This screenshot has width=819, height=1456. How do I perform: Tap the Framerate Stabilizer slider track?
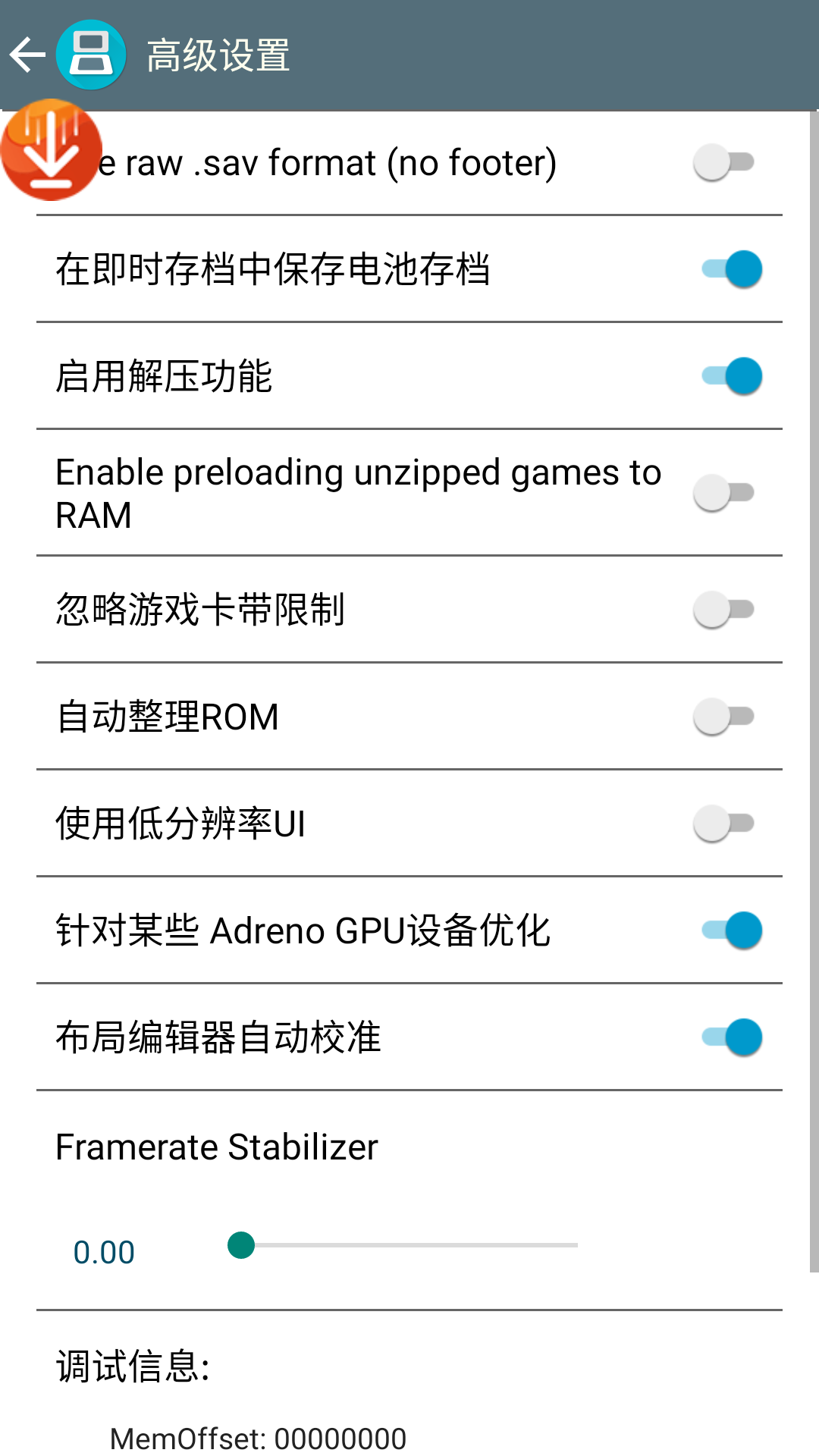pos(409,1245)
